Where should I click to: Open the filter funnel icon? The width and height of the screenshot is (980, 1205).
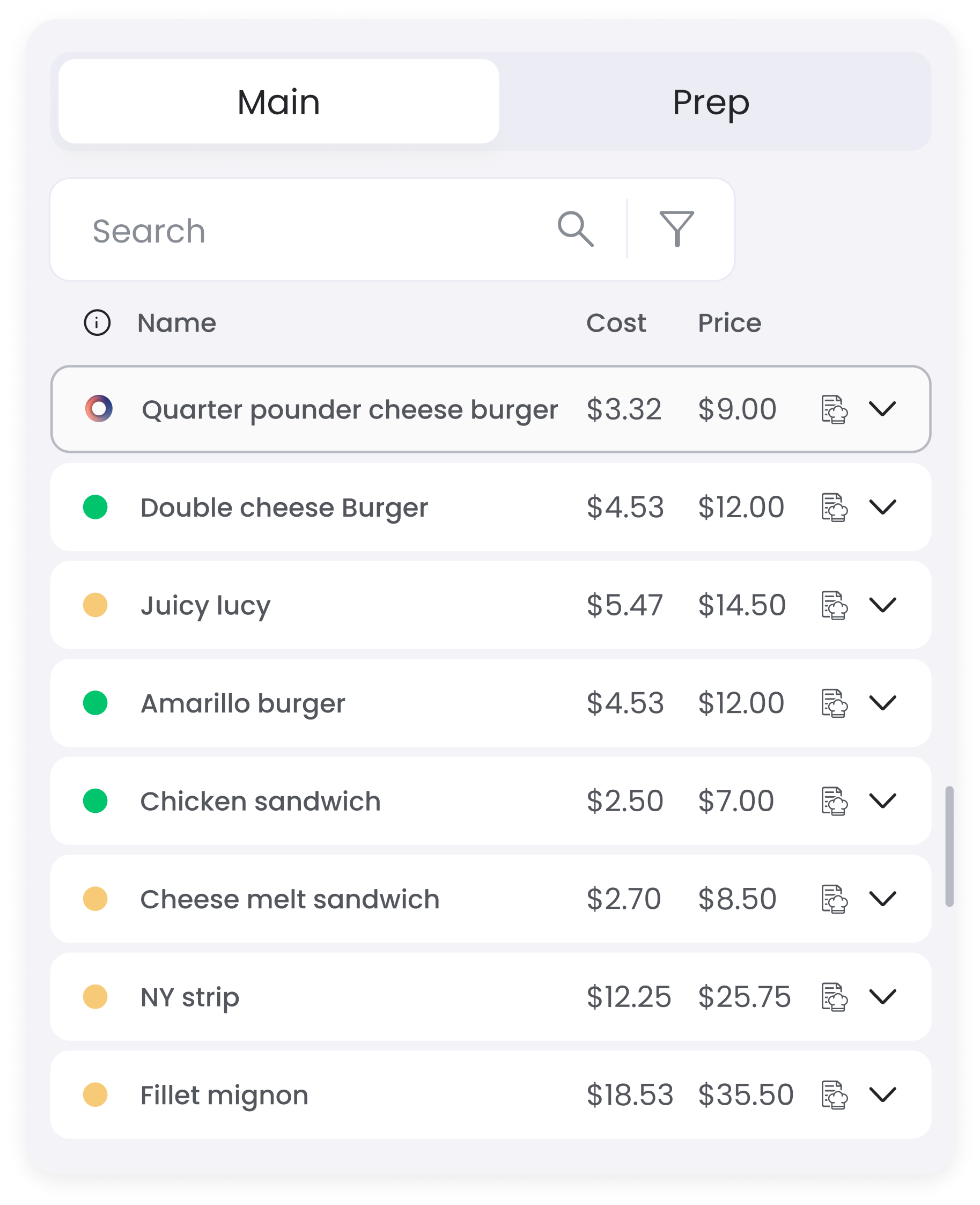(x=676, y=229)
